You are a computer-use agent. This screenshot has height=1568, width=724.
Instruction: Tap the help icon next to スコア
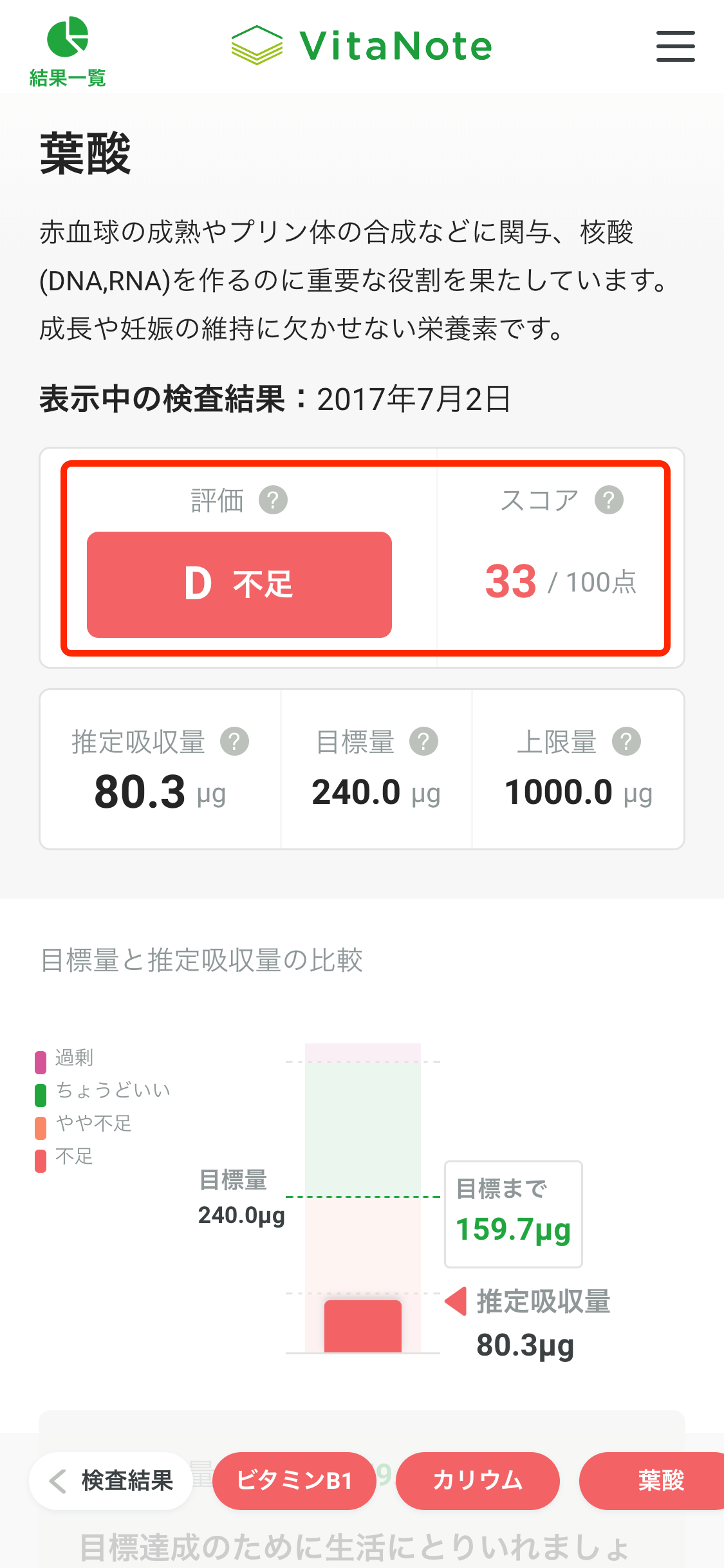tap(609, 500)
